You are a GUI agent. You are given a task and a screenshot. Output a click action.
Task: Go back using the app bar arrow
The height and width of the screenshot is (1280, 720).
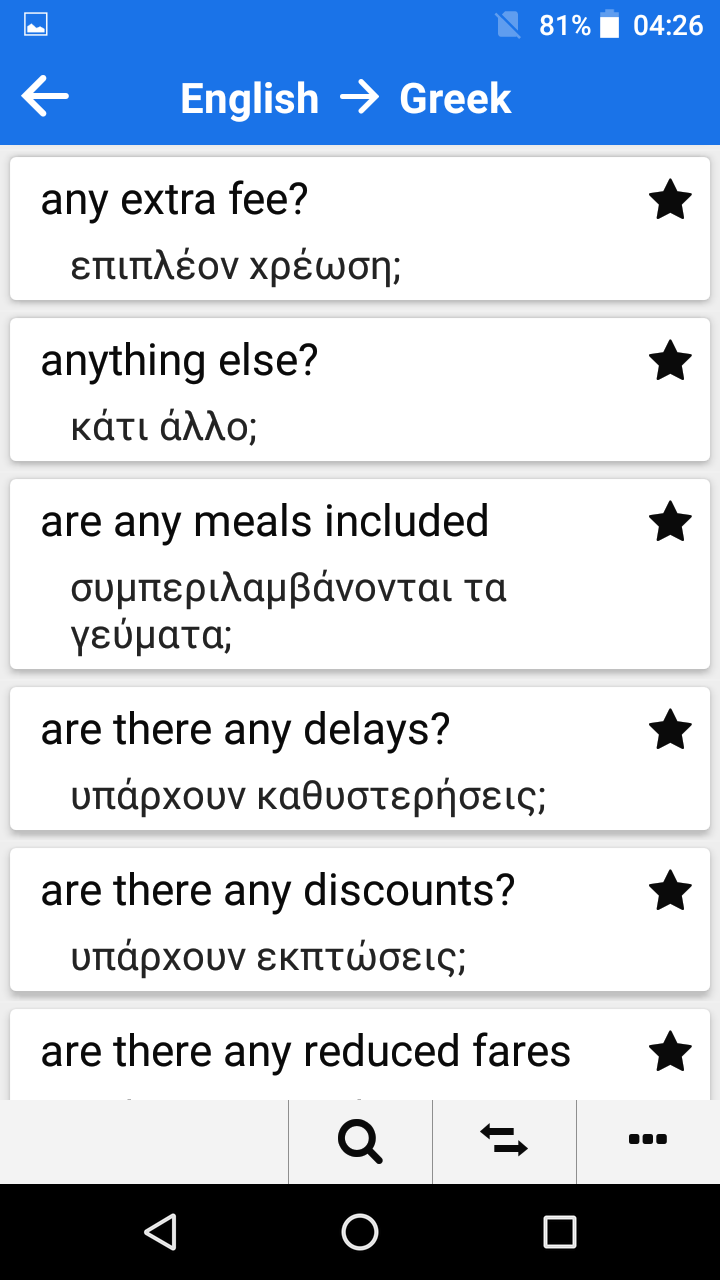[x=45, y=98]
